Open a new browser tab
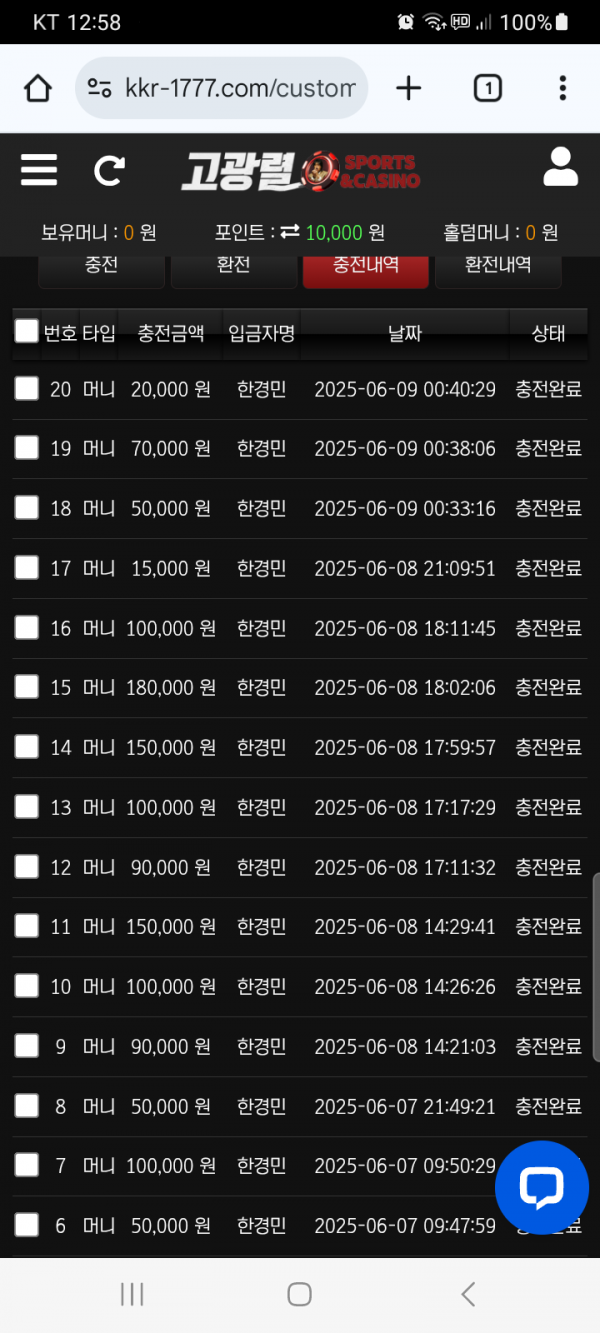This screenshot has height=1333, width=600. 408,89
